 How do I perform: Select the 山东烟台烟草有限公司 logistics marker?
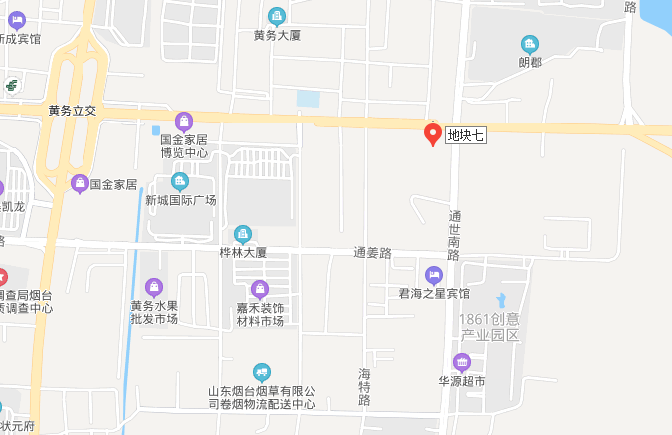click(261, 372)
